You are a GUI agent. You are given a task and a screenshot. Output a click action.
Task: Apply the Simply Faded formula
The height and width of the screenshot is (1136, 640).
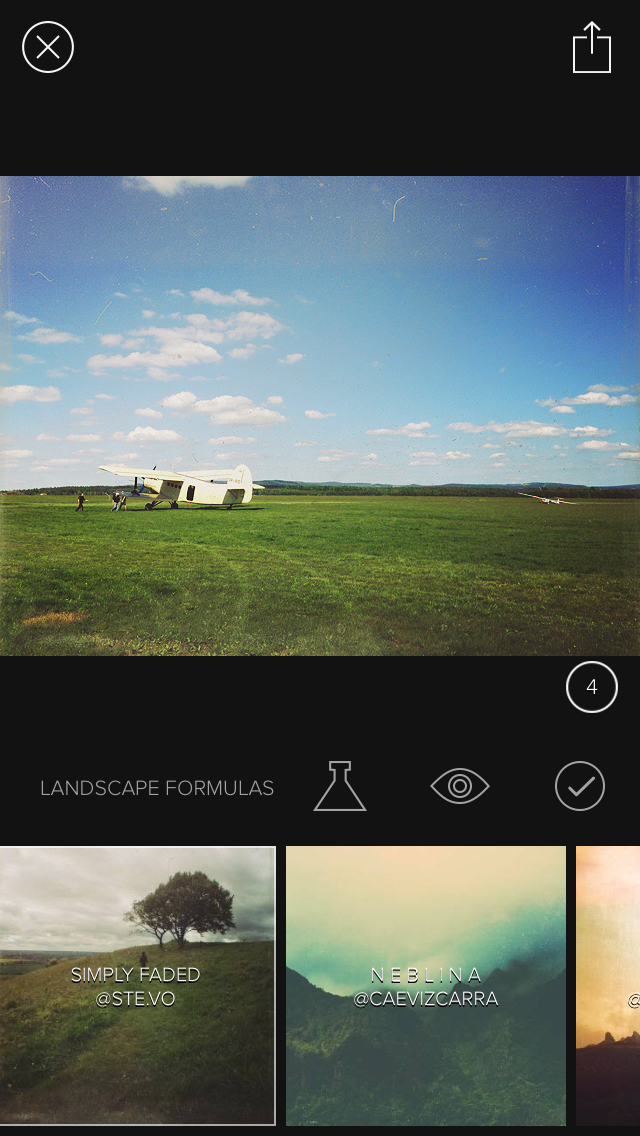137,985
